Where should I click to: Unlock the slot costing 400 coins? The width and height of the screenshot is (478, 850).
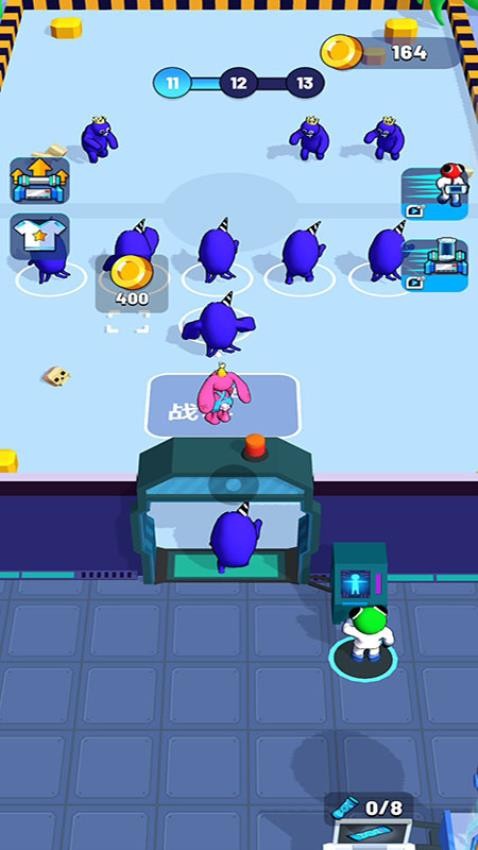pyautogui.click(x=132, y=284)
